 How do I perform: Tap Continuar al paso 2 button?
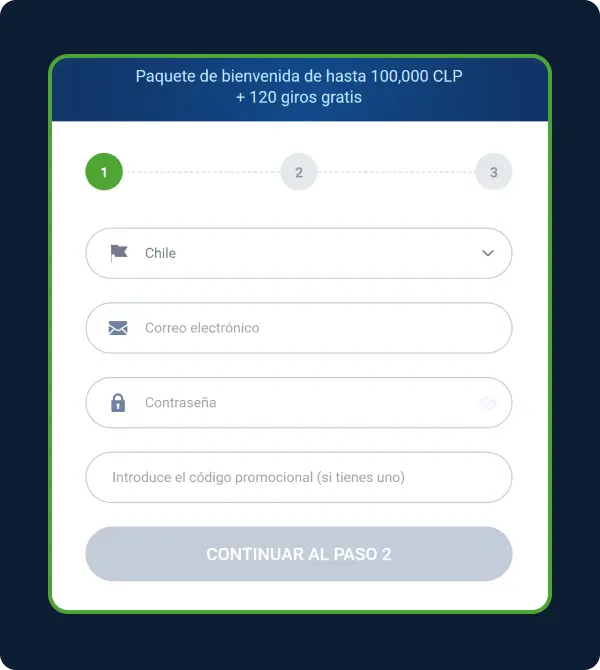[x=298, y=553]
